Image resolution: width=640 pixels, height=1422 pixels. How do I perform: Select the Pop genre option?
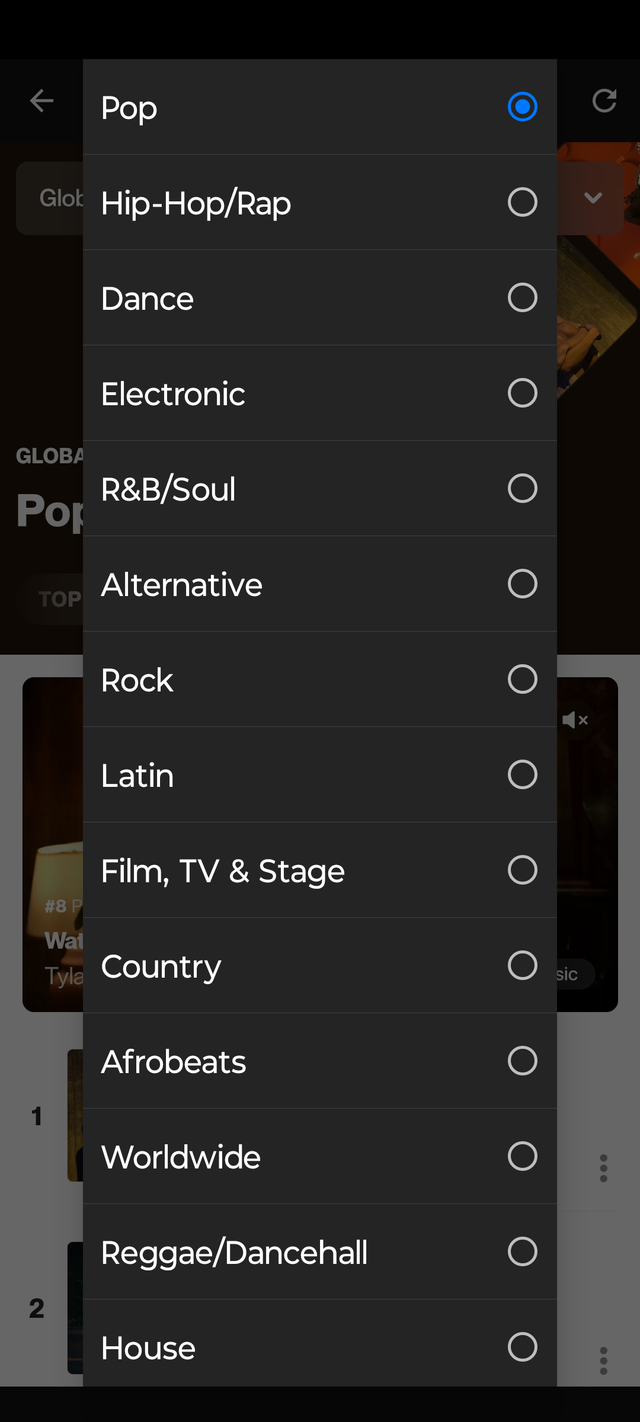point(320,107)
